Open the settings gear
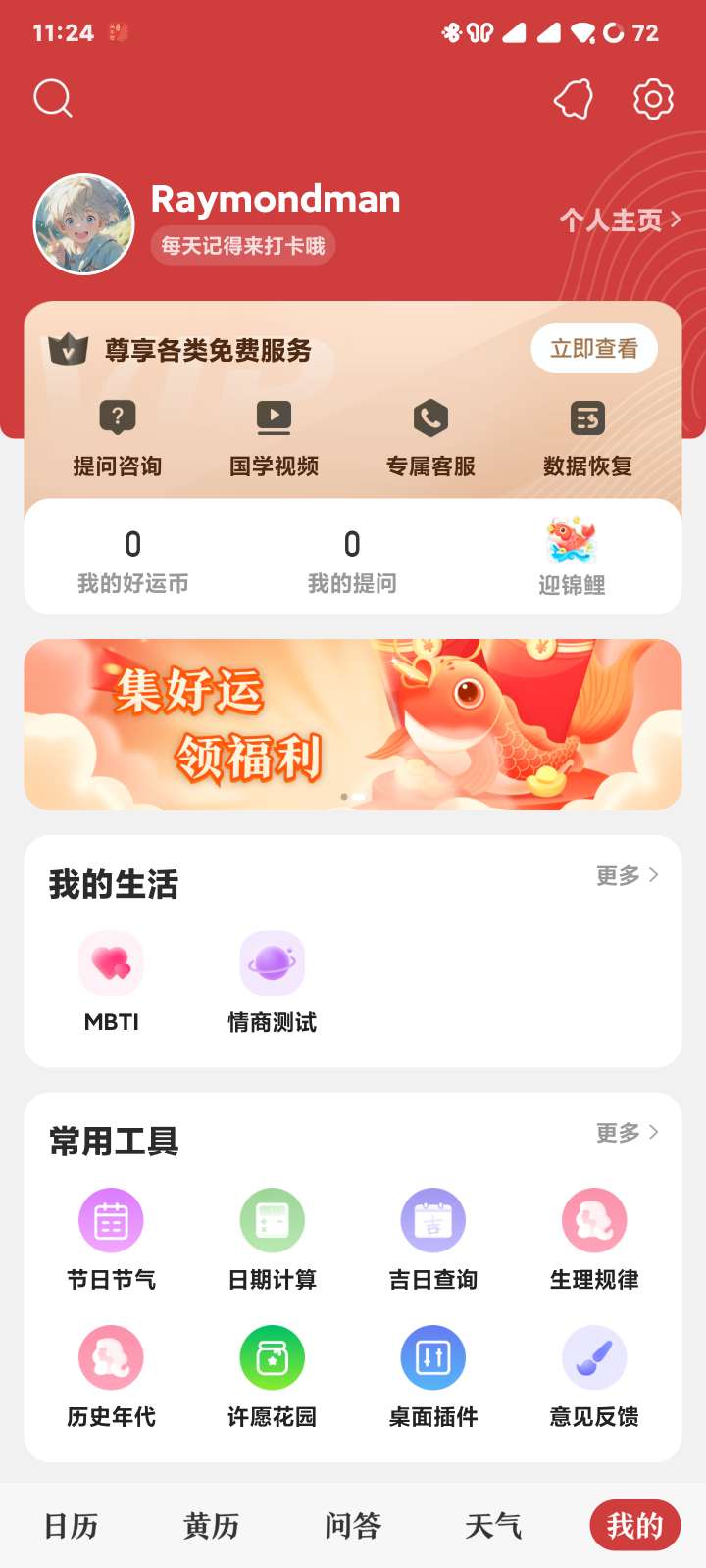The width and height of the screenshot is (706, 1568). (x=653, y=98)
